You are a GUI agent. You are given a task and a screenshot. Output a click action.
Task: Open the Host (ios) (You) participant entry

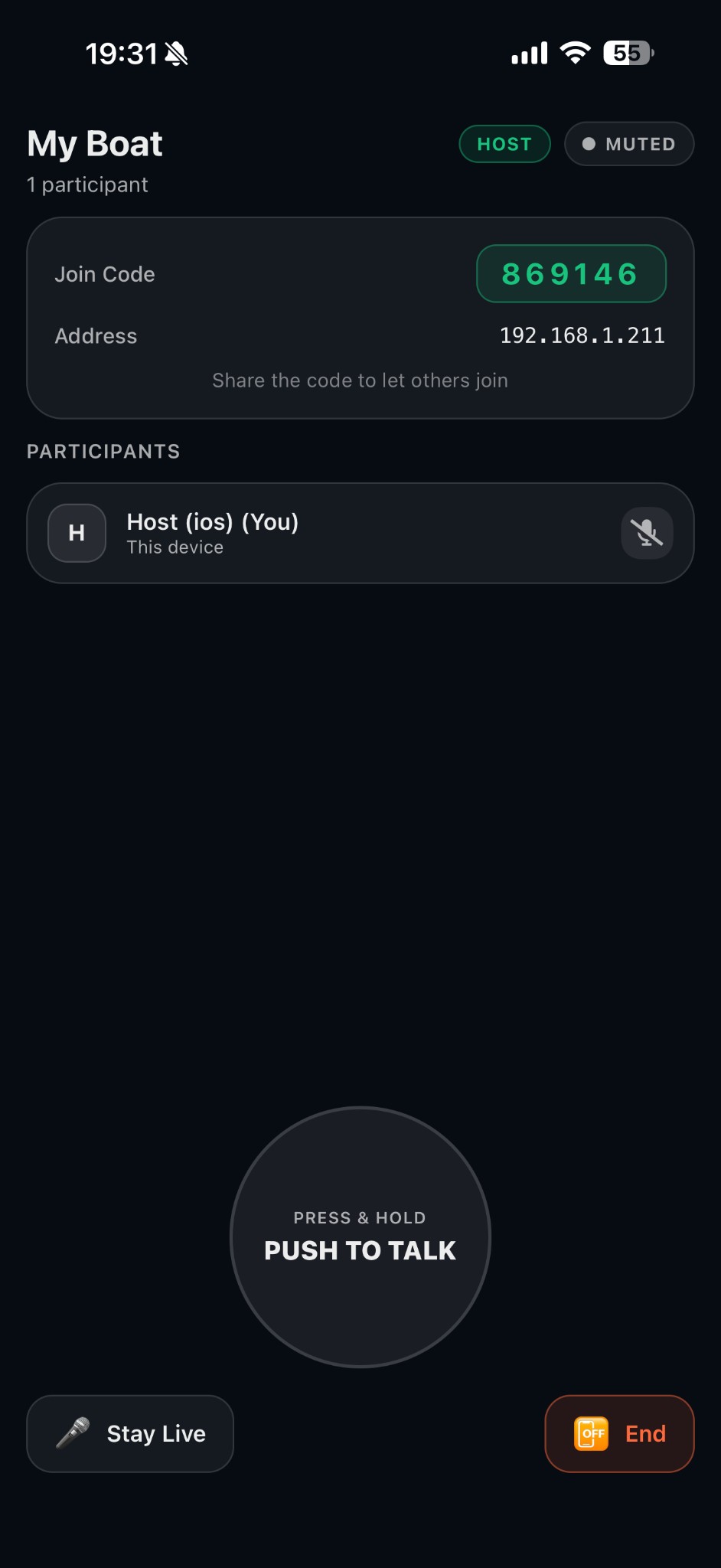pyautogui.click(x=360, y=533)
